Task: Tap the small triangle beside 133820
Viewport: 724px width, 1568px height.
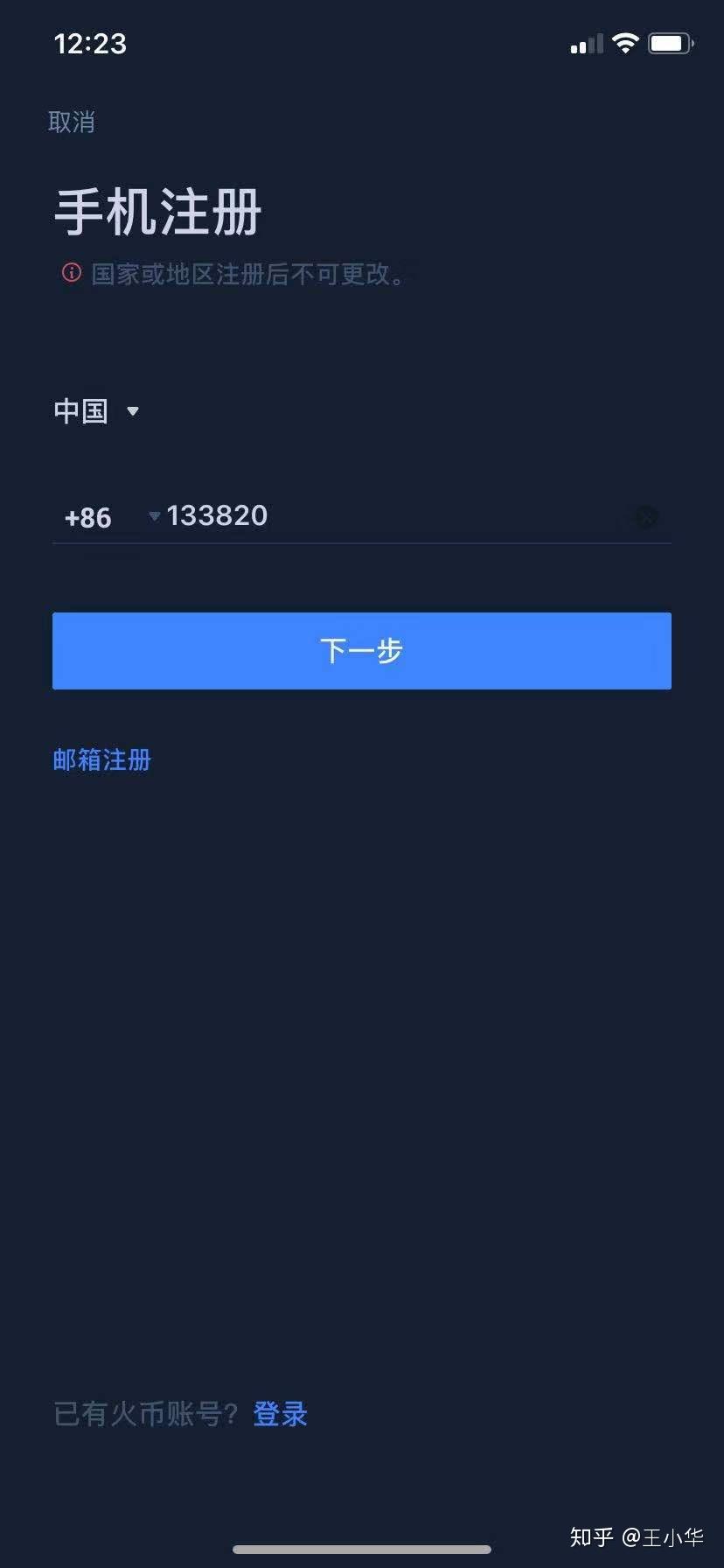Action: pyautogui.click(x=154, y=516)
